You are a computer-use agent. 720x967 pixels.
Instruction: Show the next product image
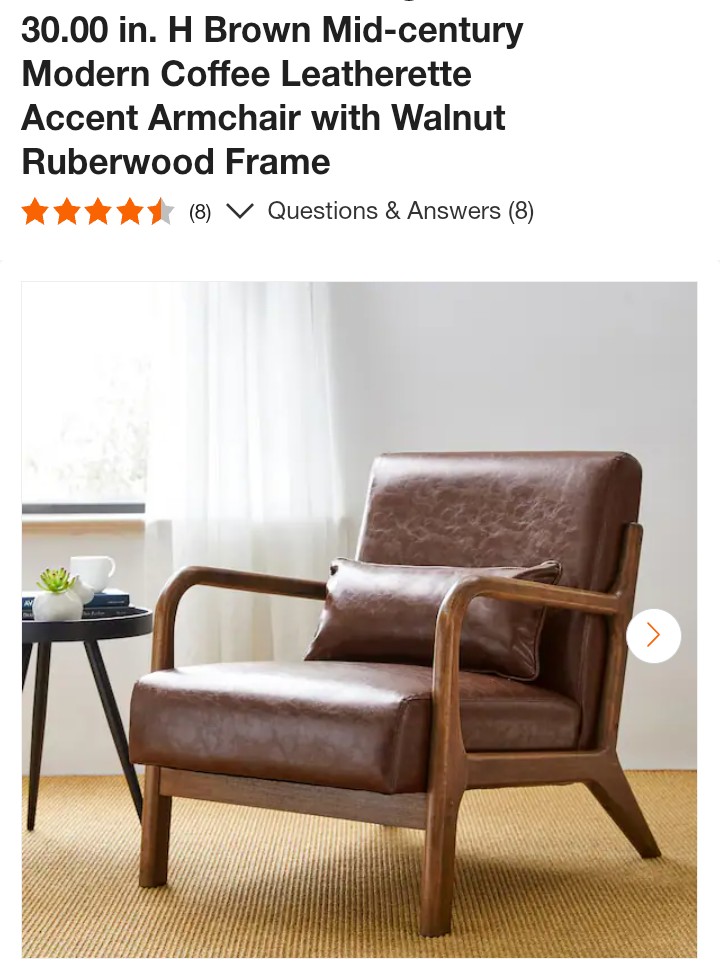[x=653, y=635]
